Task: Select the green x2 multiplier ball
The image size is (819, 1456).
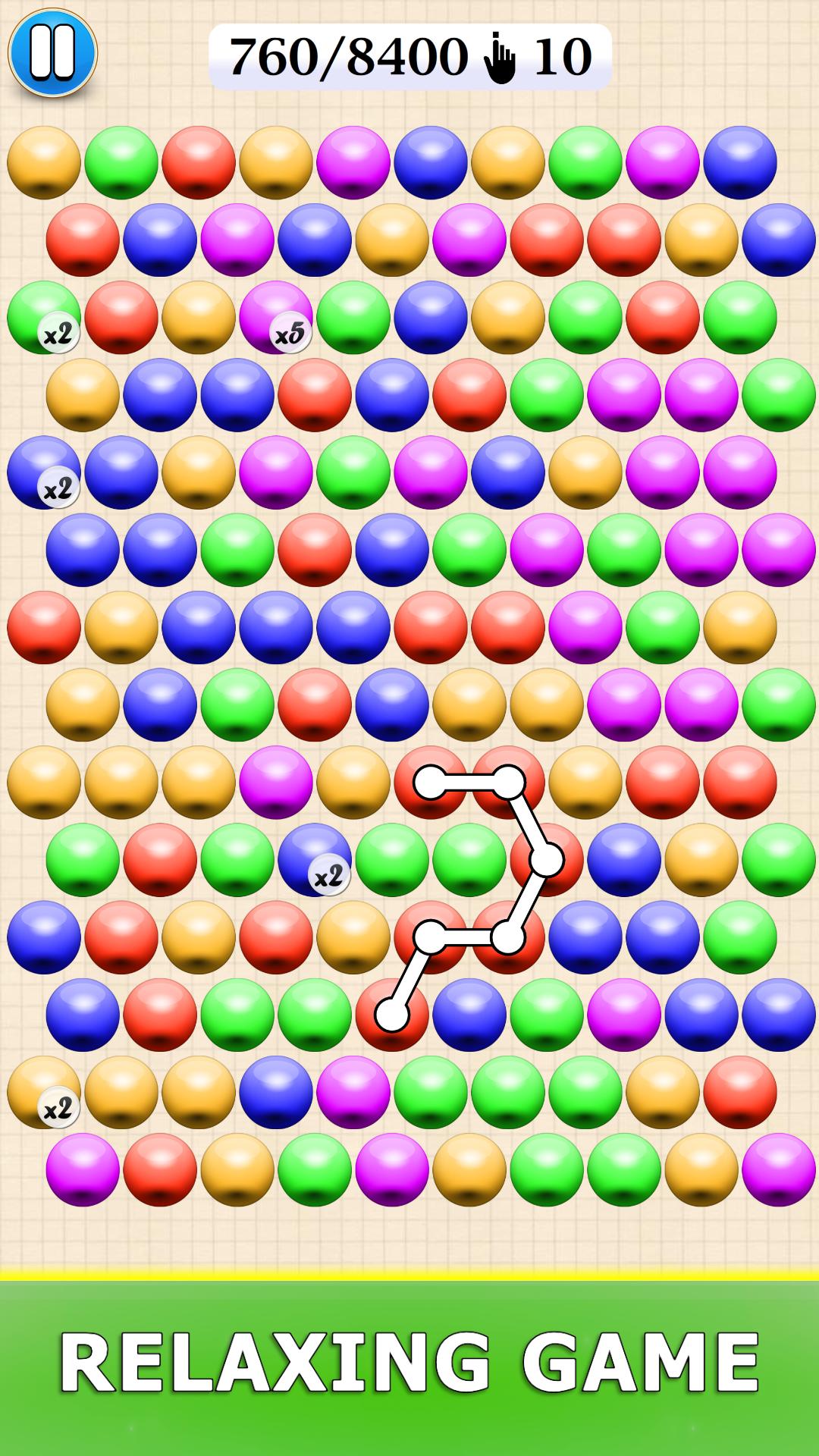Action: [45, 318]
